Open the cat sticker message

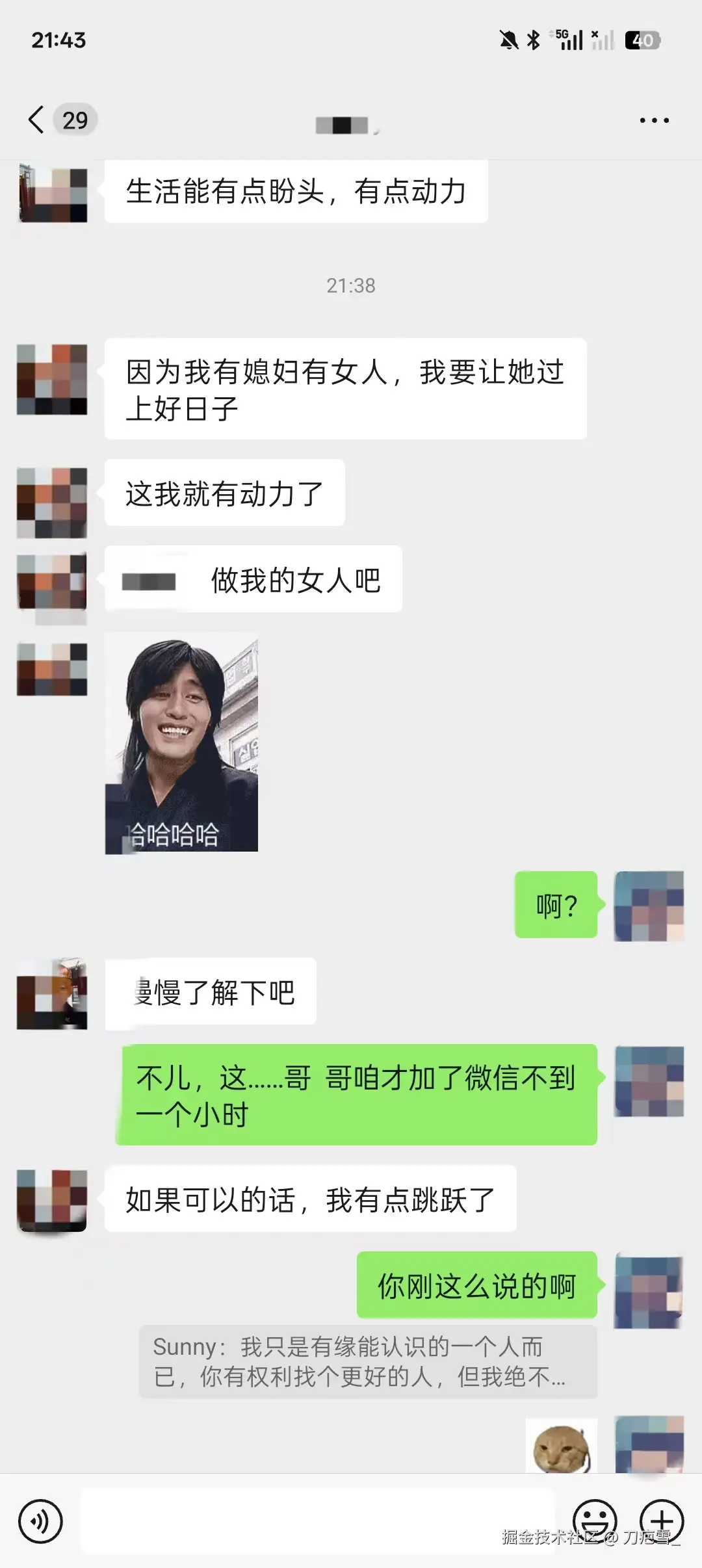tap(561, 1446)
